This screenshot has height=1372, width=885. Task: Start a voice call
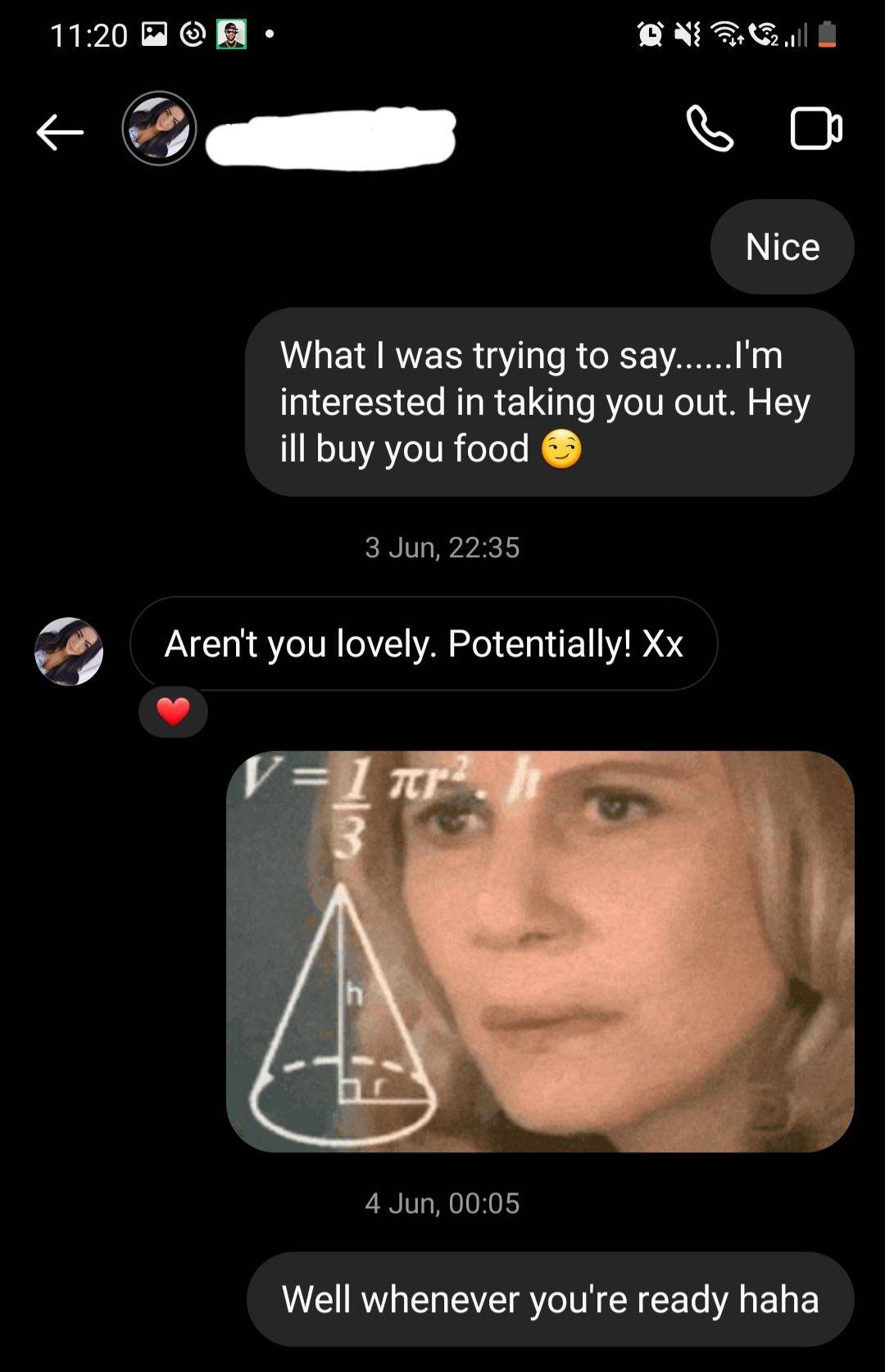tap(709, 129)
